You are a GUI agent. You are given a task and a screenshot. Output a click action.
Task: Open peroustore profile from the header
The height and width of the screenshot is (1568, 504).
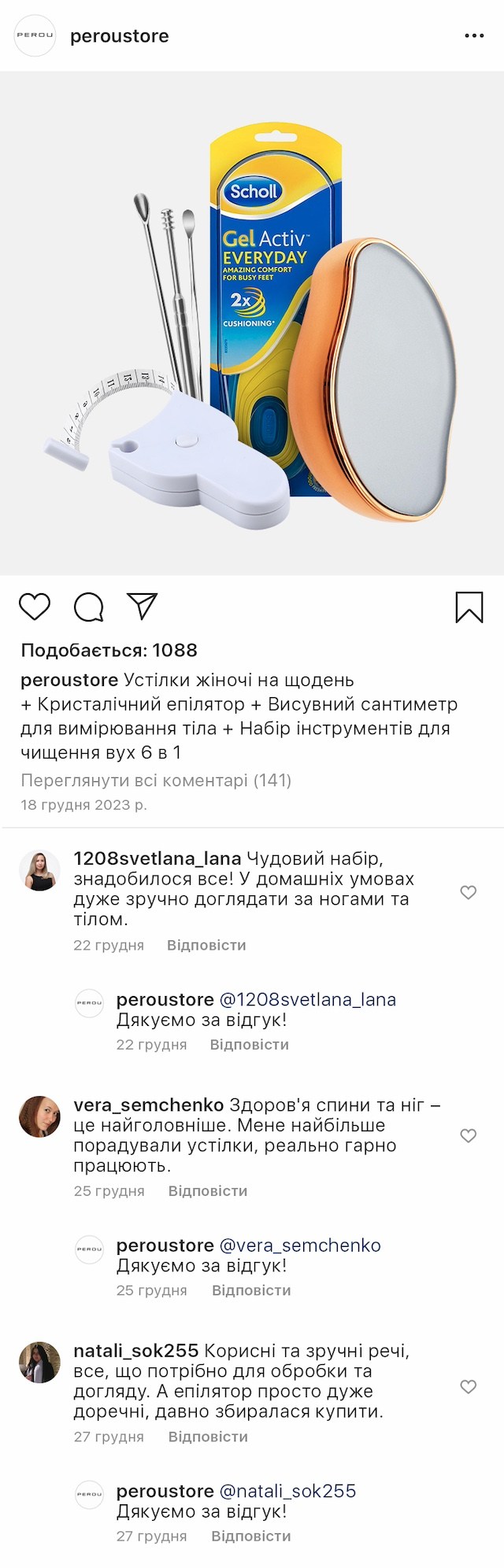[x=119, y=36]
